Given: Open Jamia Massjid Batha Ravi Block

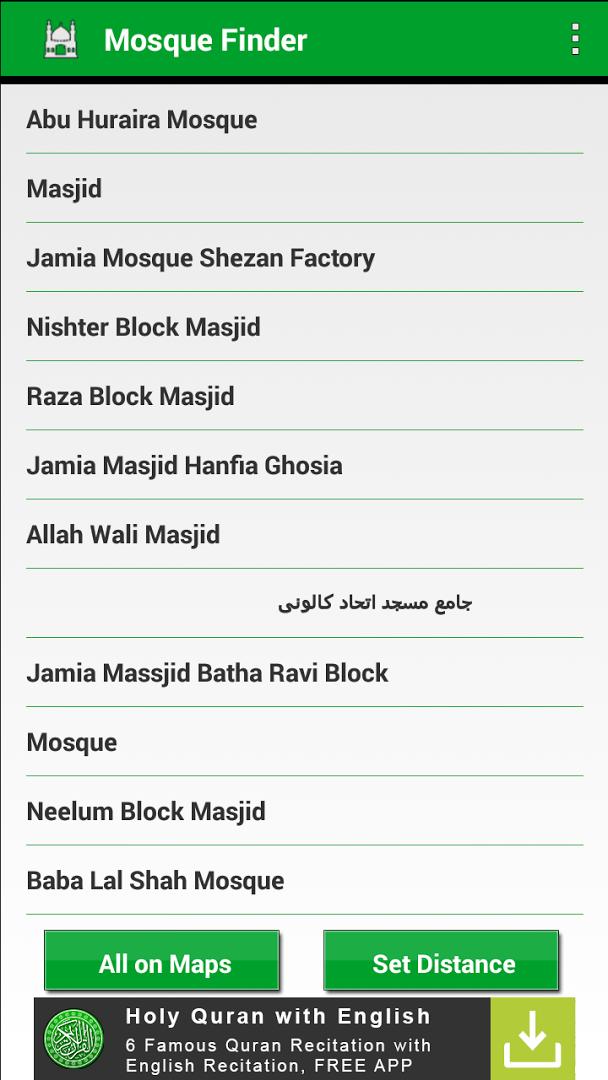Looking at the screenshot, I should [304, 672].
